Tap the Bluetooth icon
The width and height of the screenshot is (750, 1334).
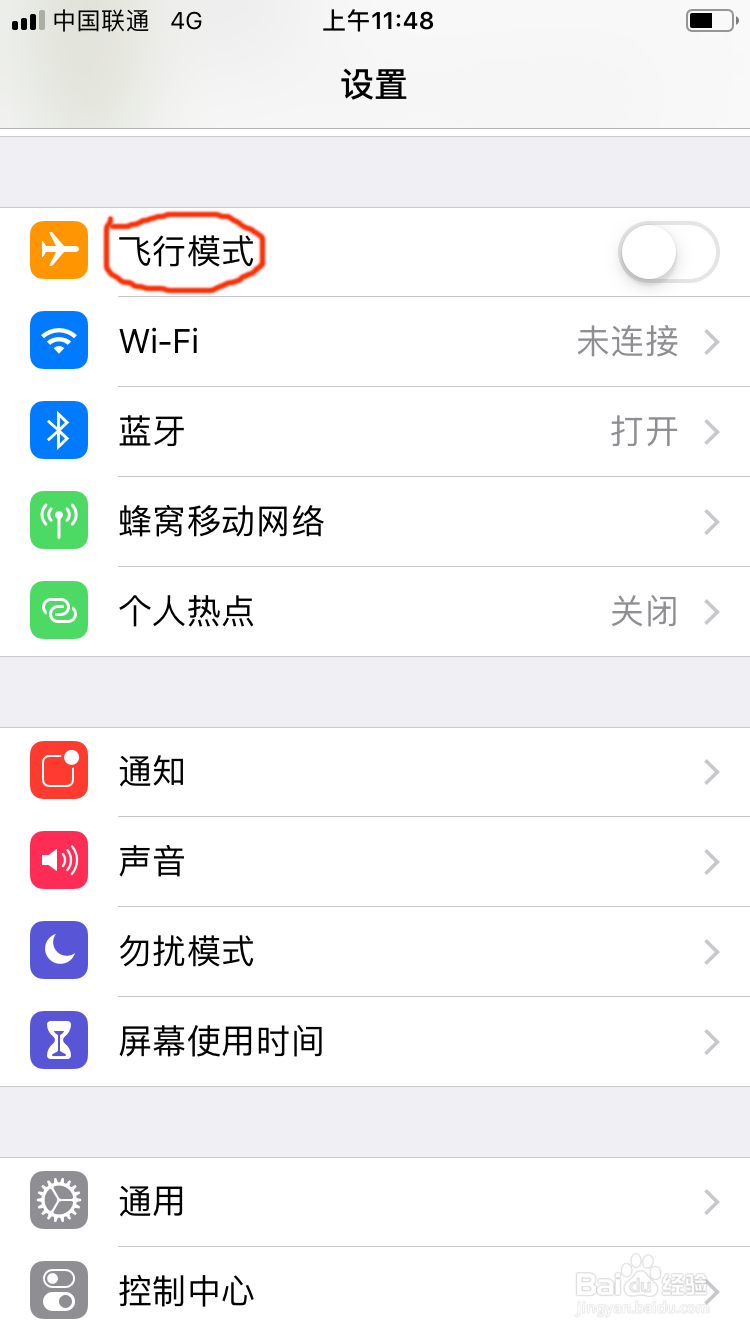click(x=58, y=431)
